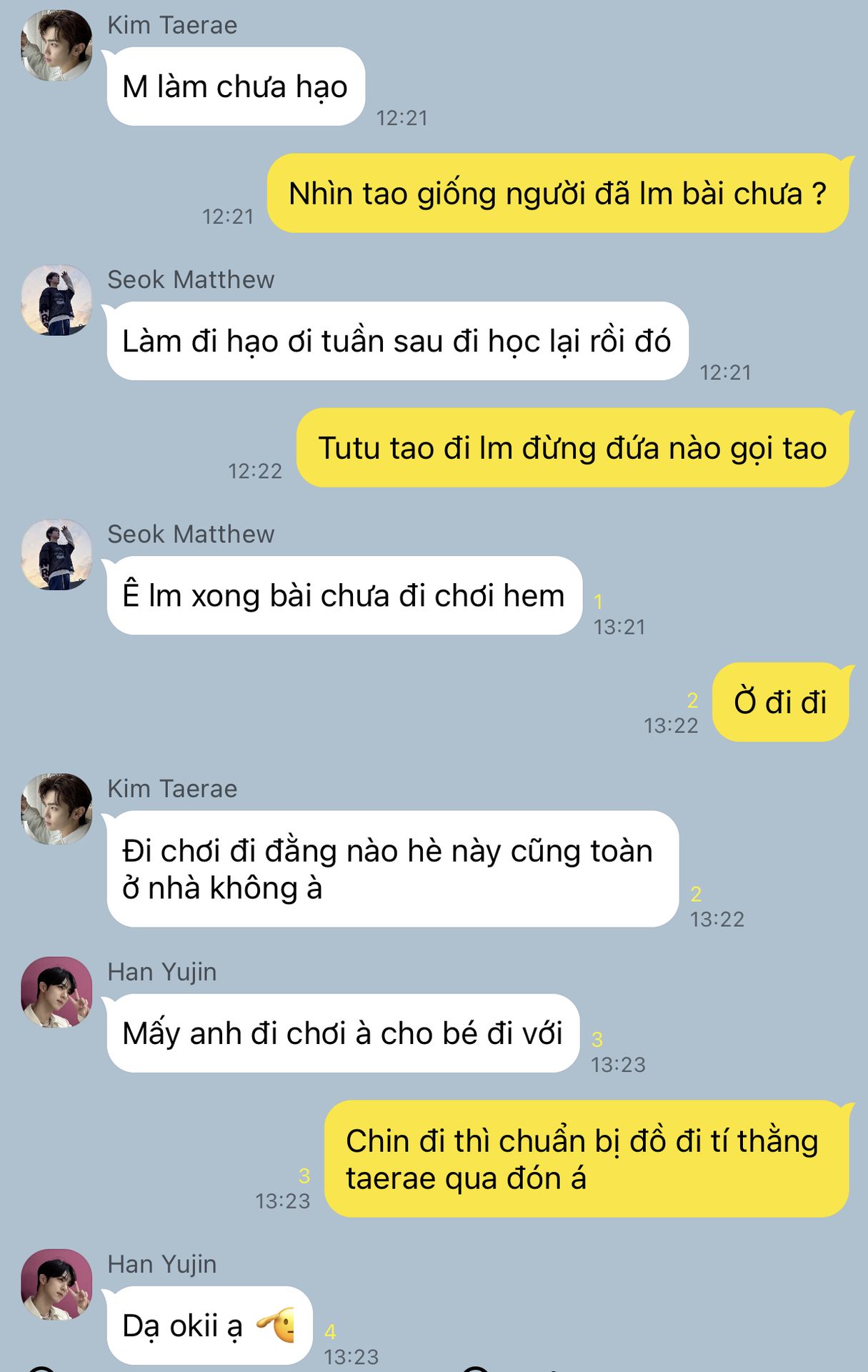Viewport: 868px width, 1372px height.
Task: View Seok Matthew's profile photo beside "Ê lm xong bài"
Action: pos(56,555)
